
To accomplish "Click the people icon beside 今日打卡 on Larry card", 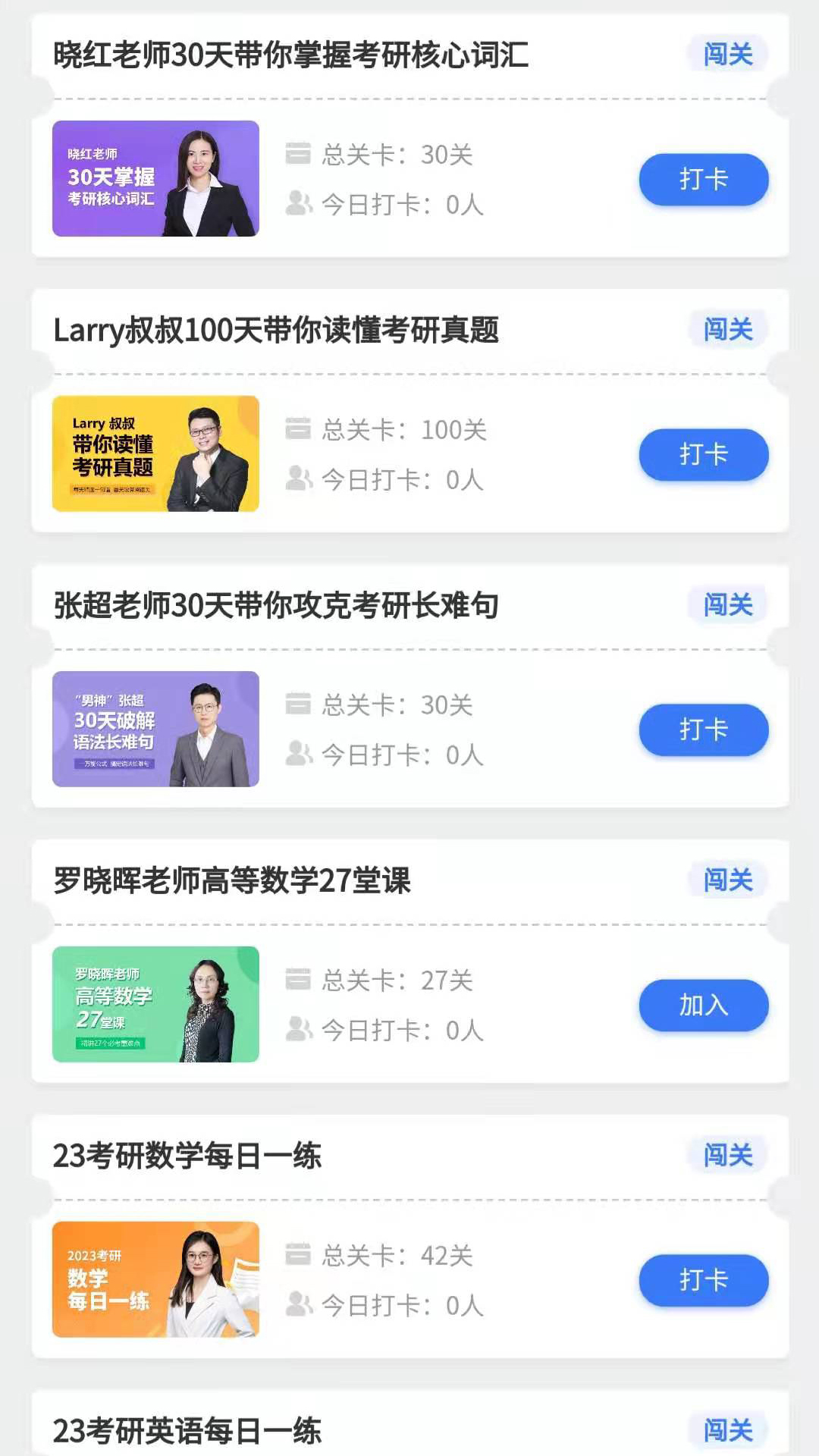I will click(300, 479).
